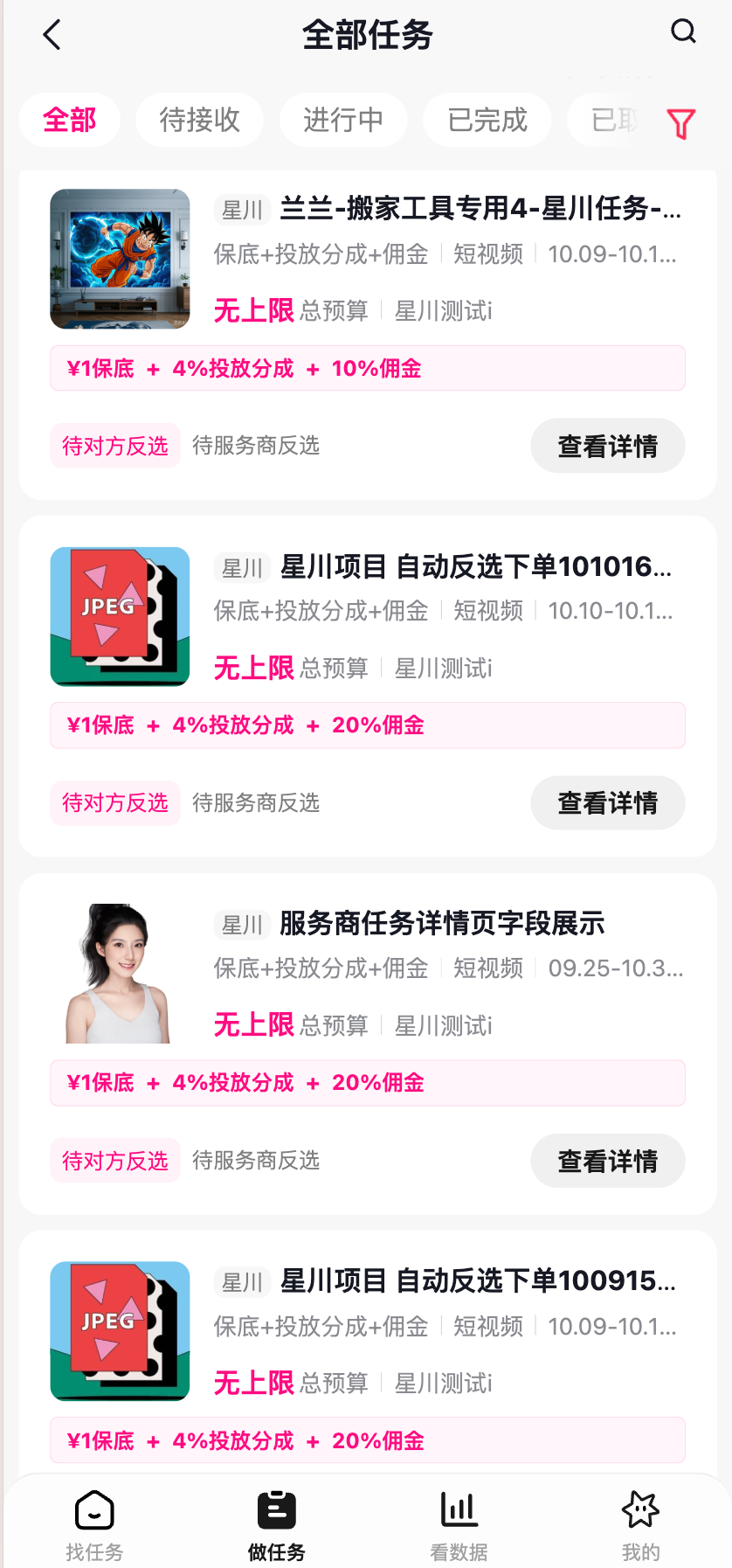Switch to the 待接收 tab

pos(199,120)
